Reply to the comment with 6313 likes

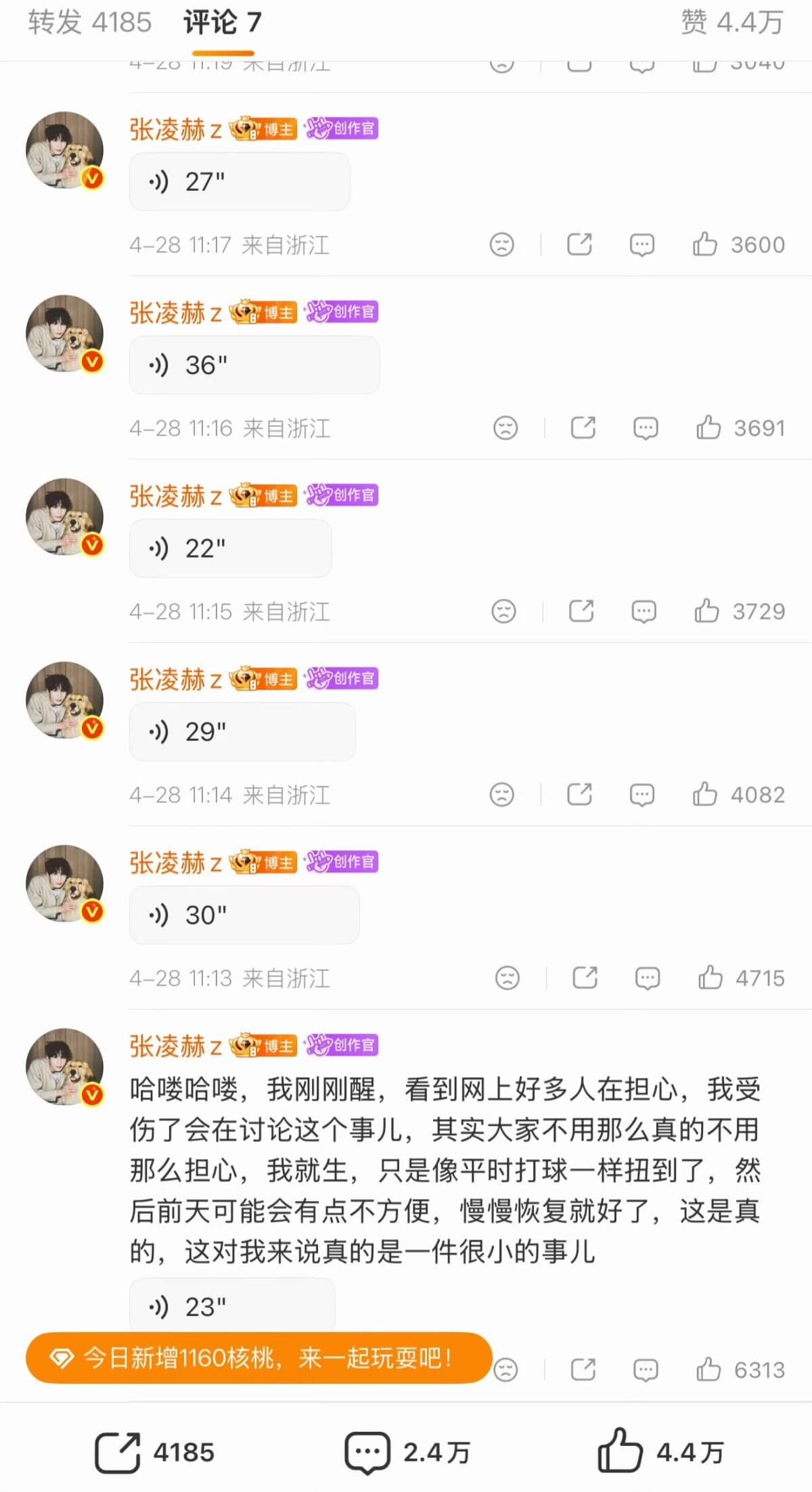646,1370
